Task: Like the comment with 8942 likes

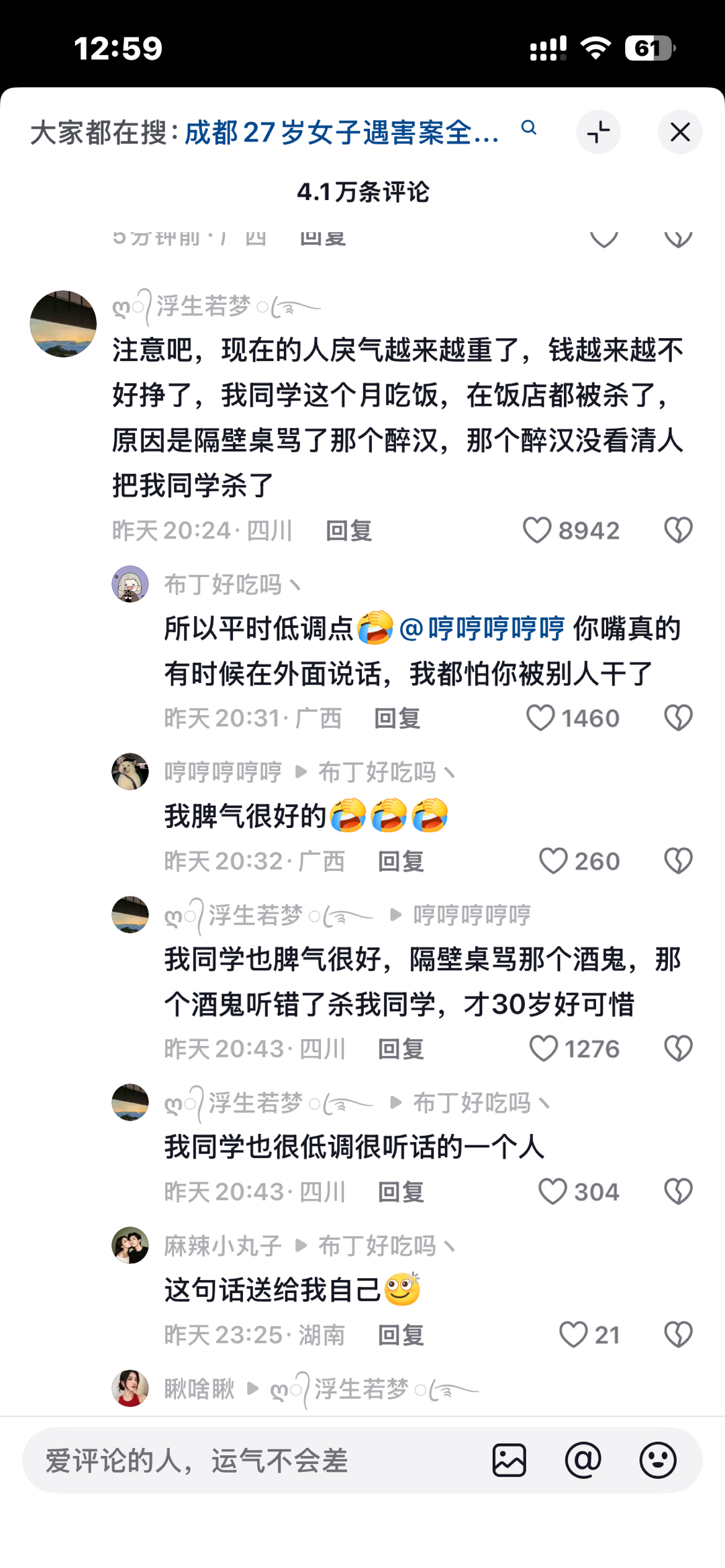Action: pyautogui.click(x=537, y=531)
